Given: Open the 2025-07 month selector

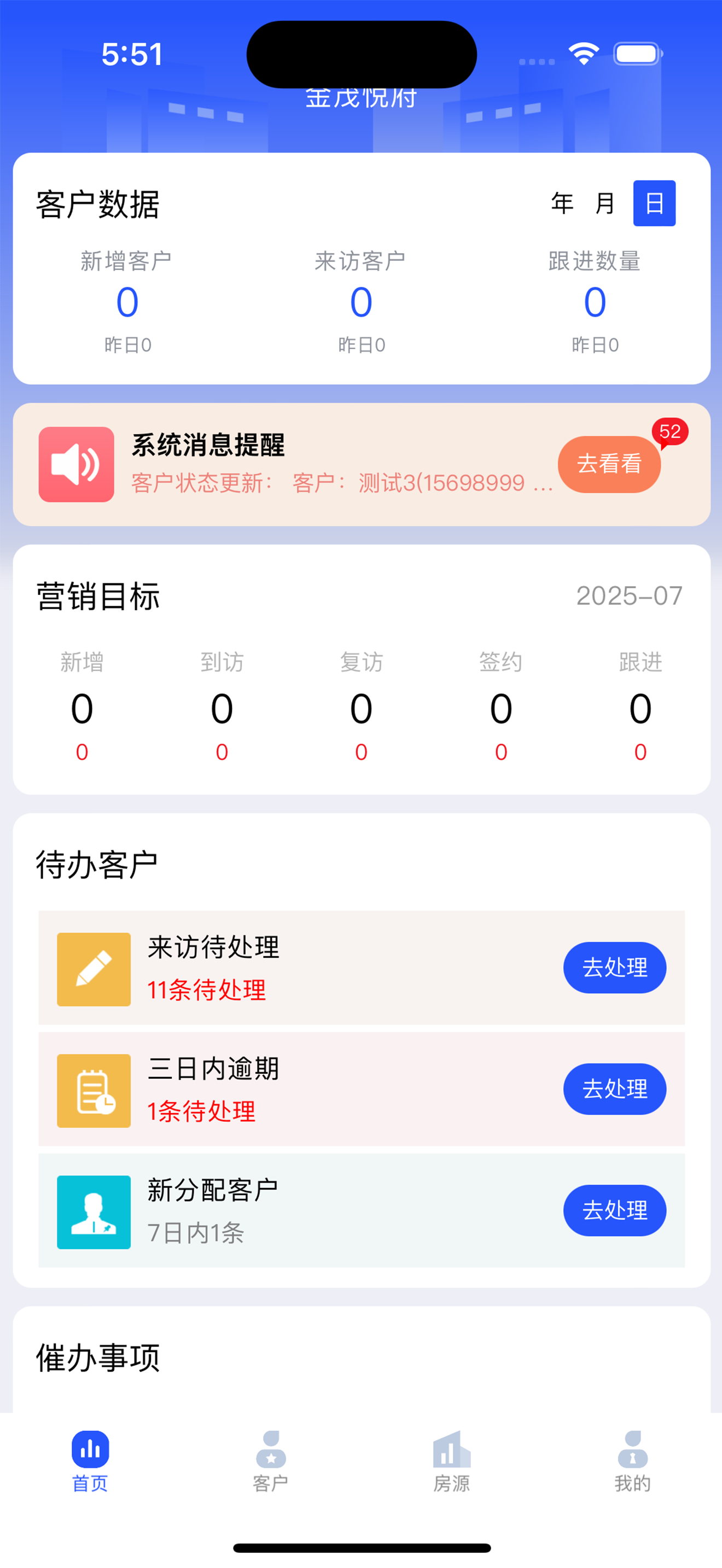Looking at the screenshot, I should tap(630, 596).
